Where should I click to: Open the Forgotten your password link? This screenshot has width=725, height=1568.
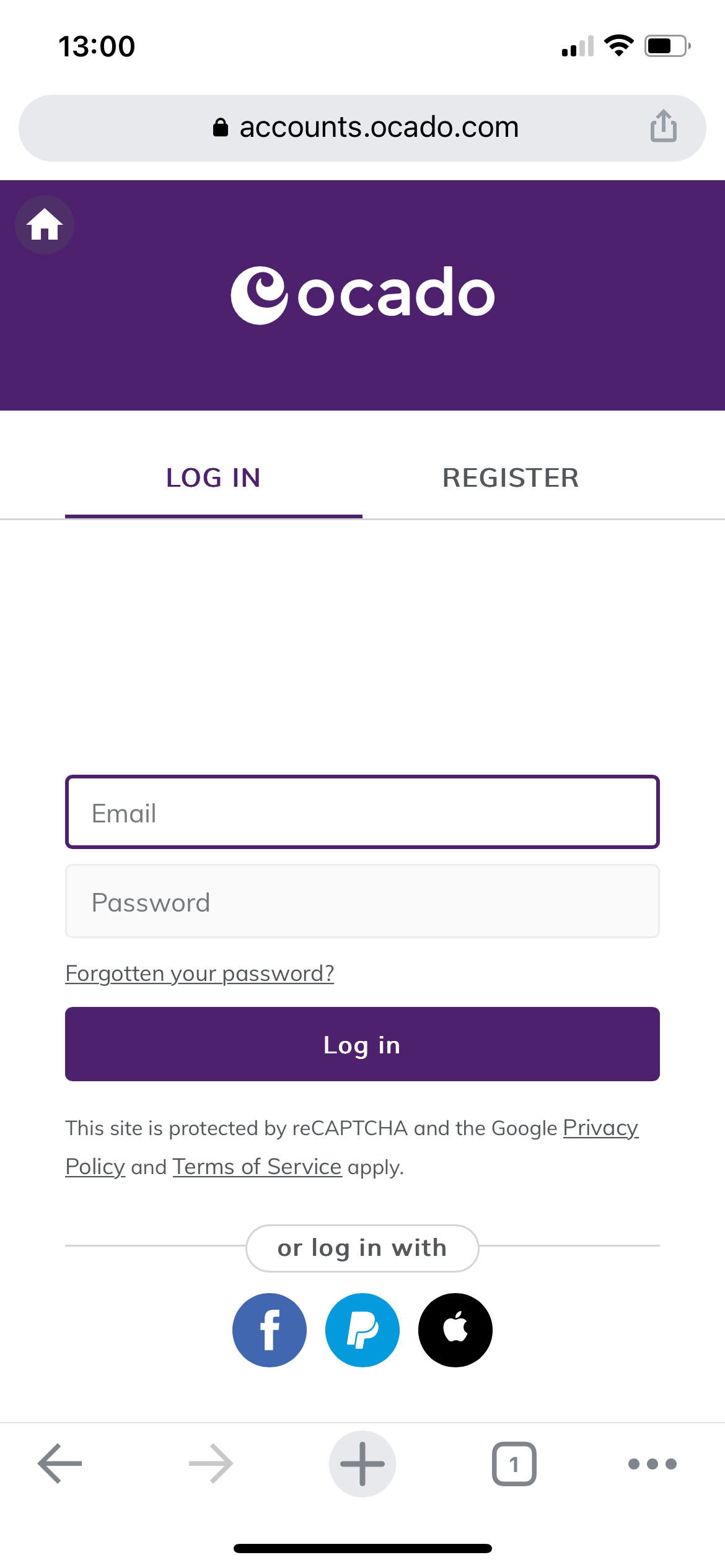[x=200, y=973]
